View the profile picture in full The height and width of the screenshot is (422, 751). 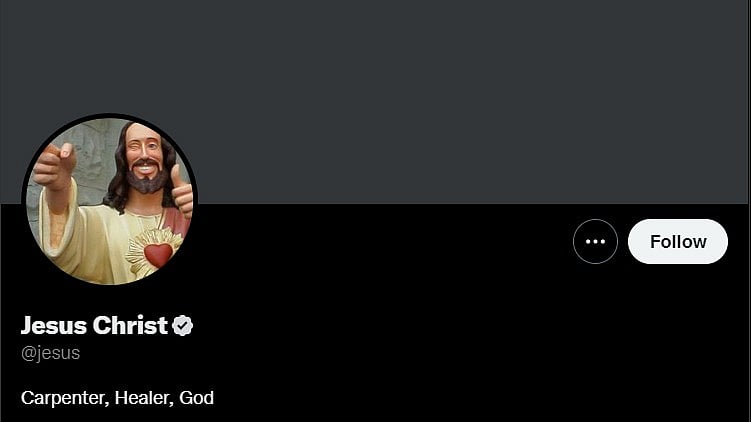click(109, 200)
